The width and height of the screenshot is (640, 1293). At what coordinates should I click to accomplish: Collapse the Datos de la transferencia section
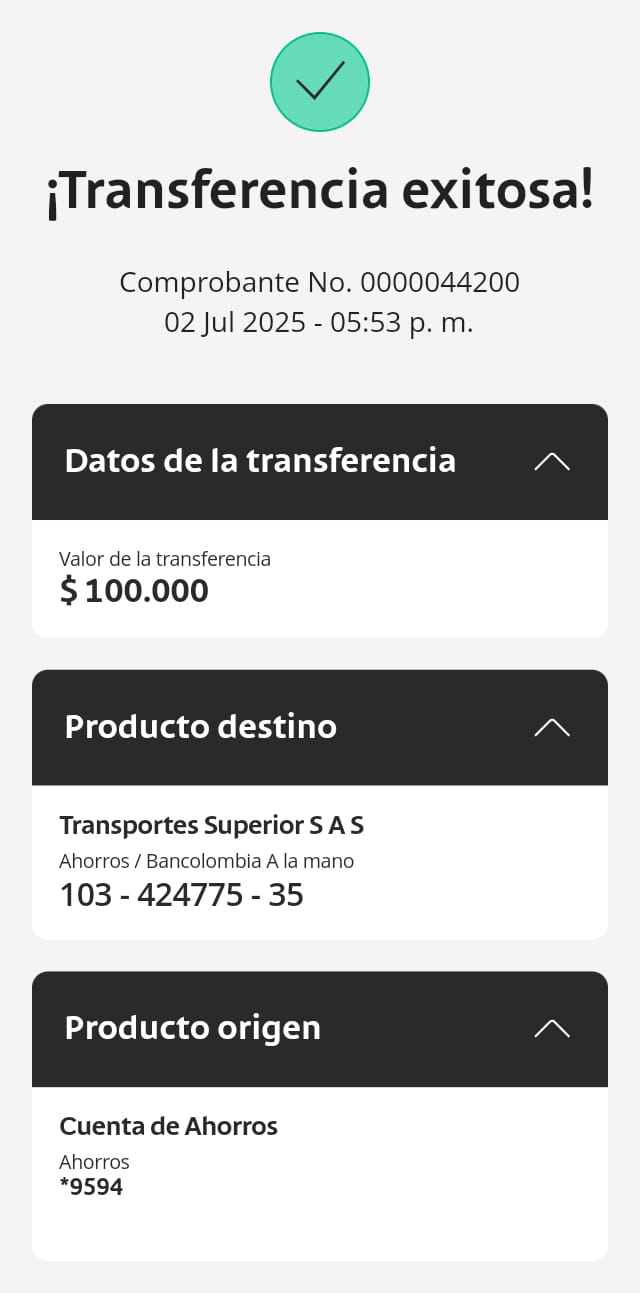click(x=552, y=461)
